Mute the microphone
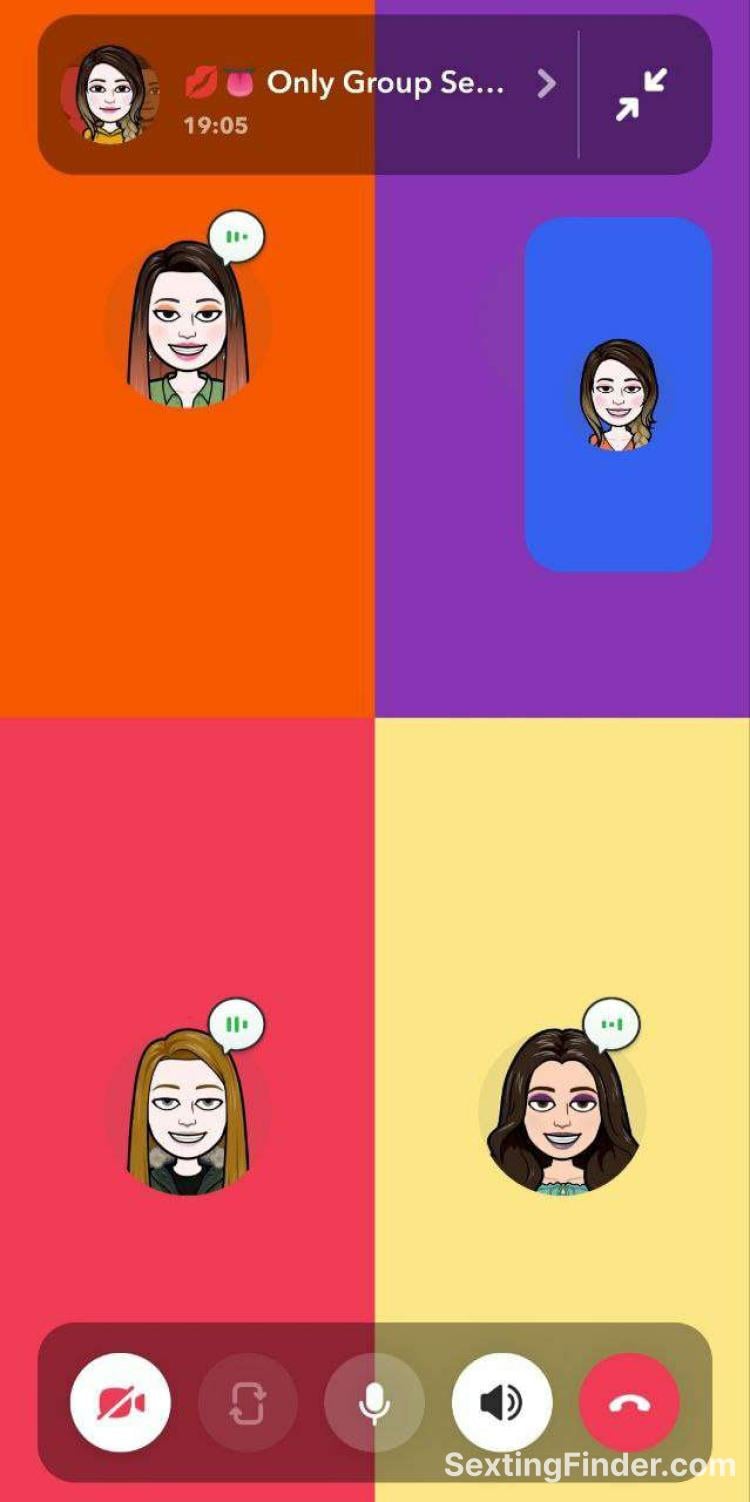The width and height of the screenshot is (750, 1502). click(x=374, y=1403)
